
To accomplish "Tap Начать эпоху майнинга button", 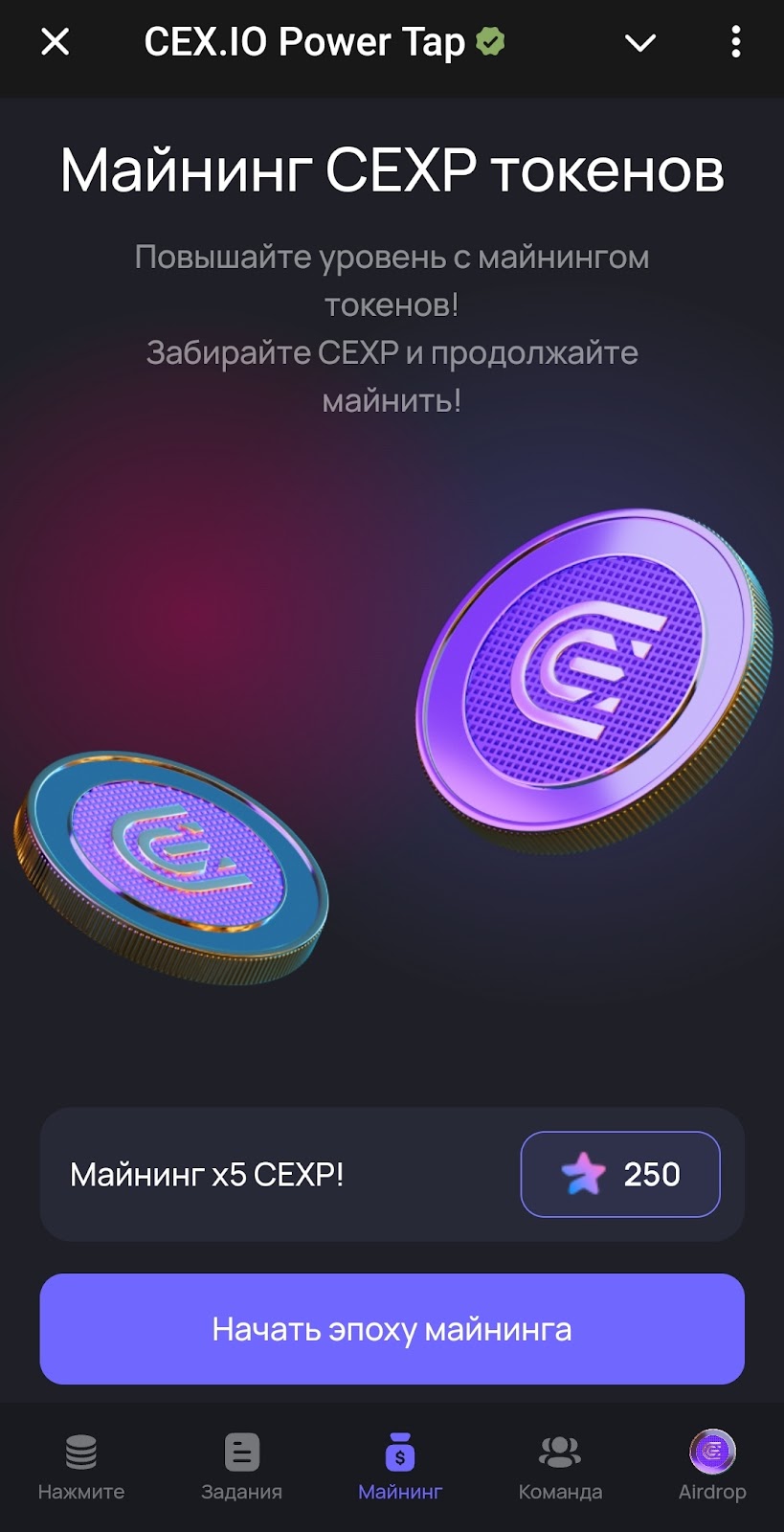I will click(392, 1329).
